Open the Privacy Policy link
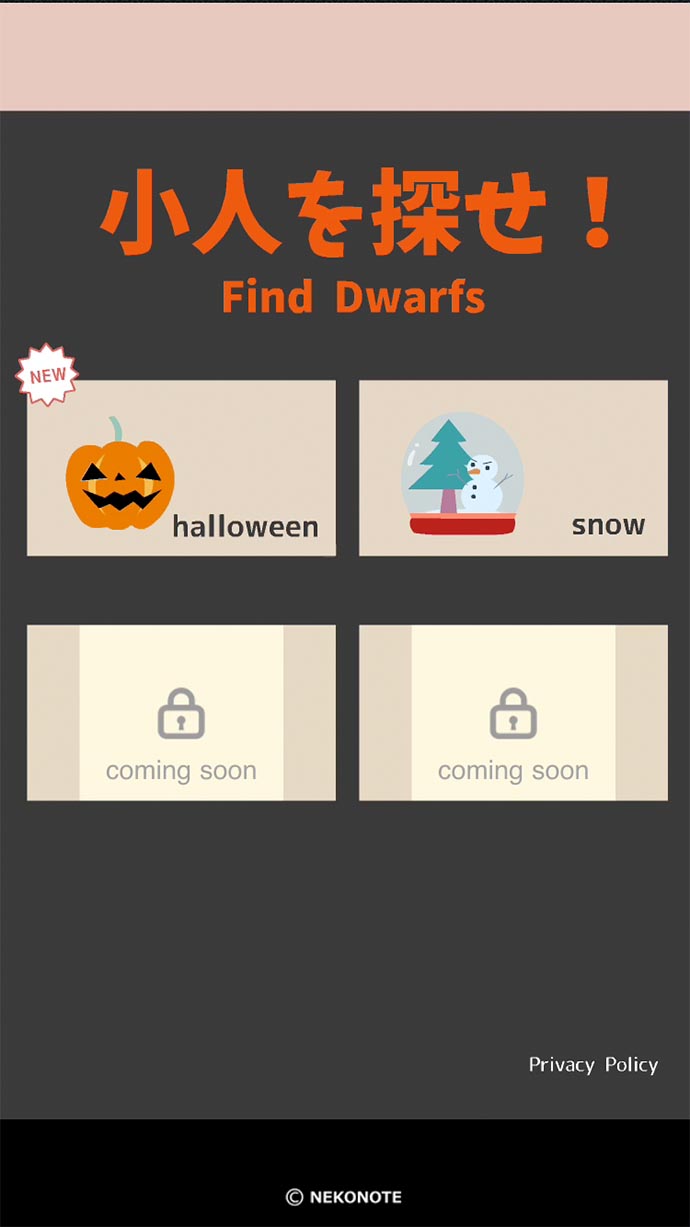Image resolution: width=690 pixels, height=1227 pixels. click(593, 1065)
